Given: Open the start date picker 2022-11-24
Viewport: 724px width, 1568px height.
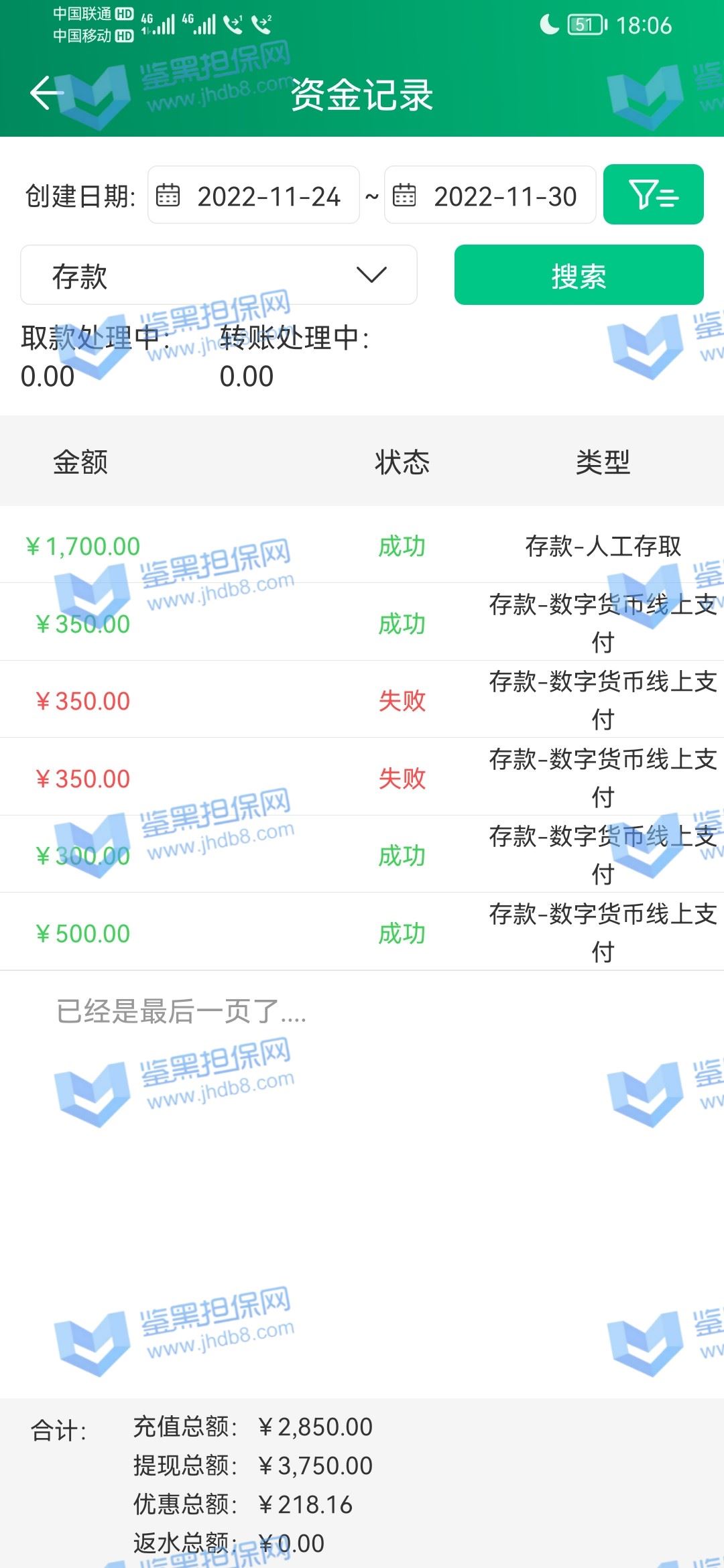Looking at the screenshot, I should 253,195.
